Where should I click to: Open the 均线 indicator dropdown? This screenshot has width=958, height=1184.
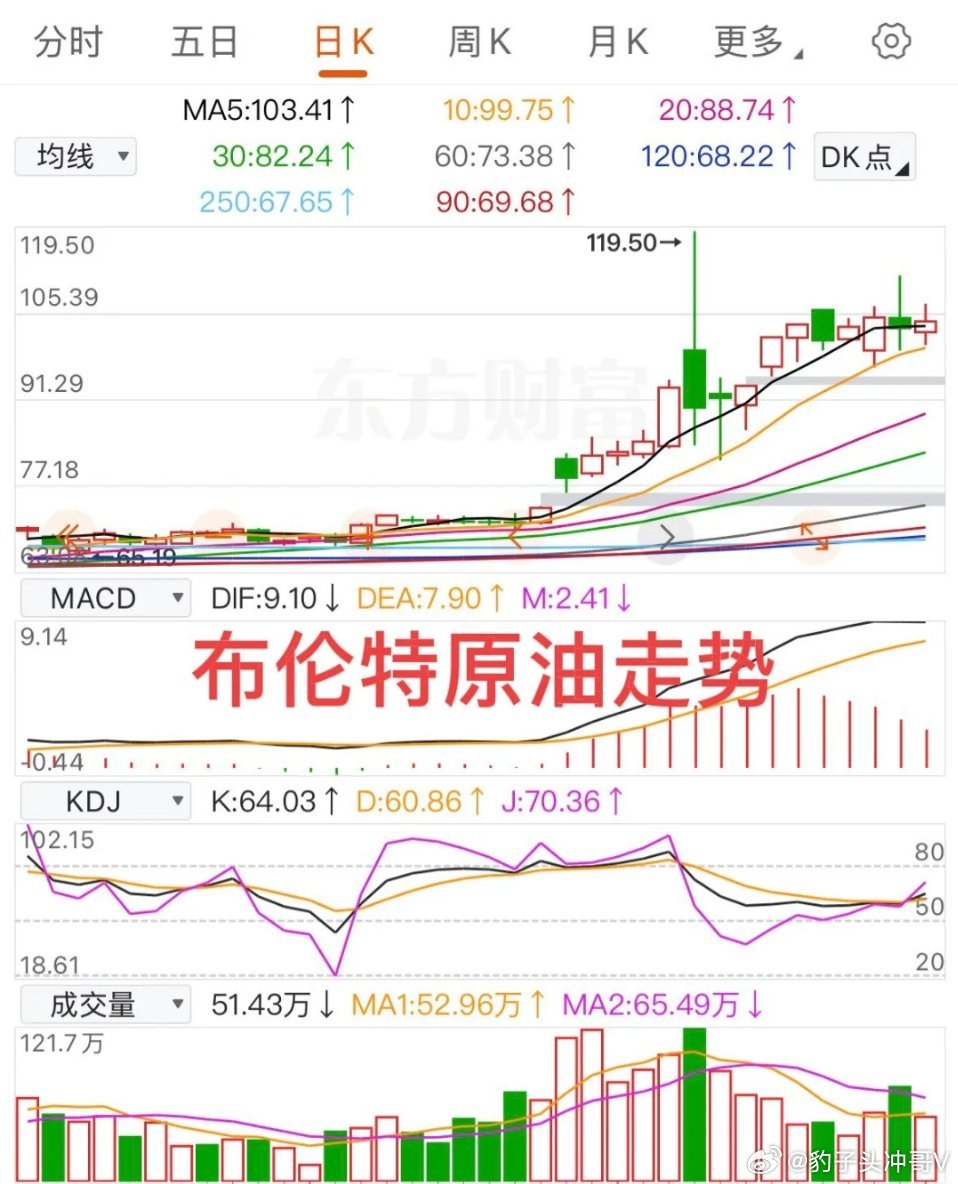[x=75, y=157]
